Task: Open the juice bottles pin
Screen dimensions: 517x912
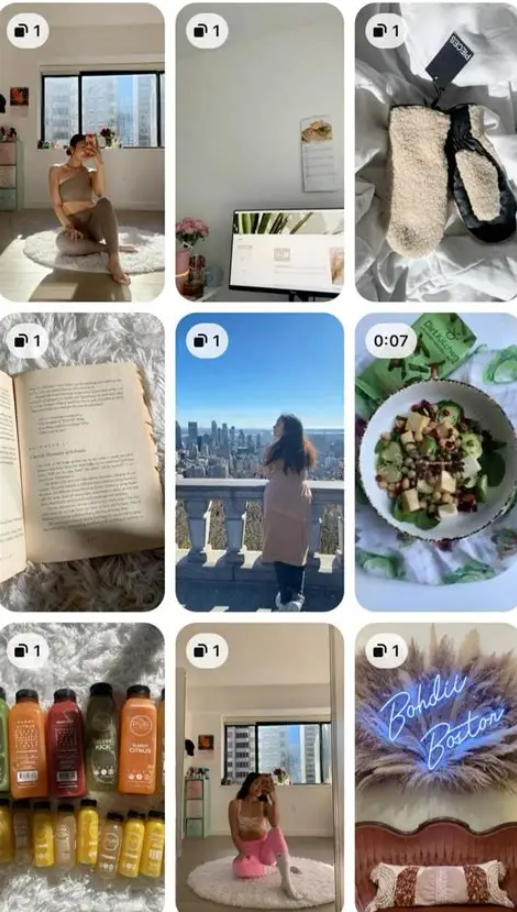Action: coord(82,768)
